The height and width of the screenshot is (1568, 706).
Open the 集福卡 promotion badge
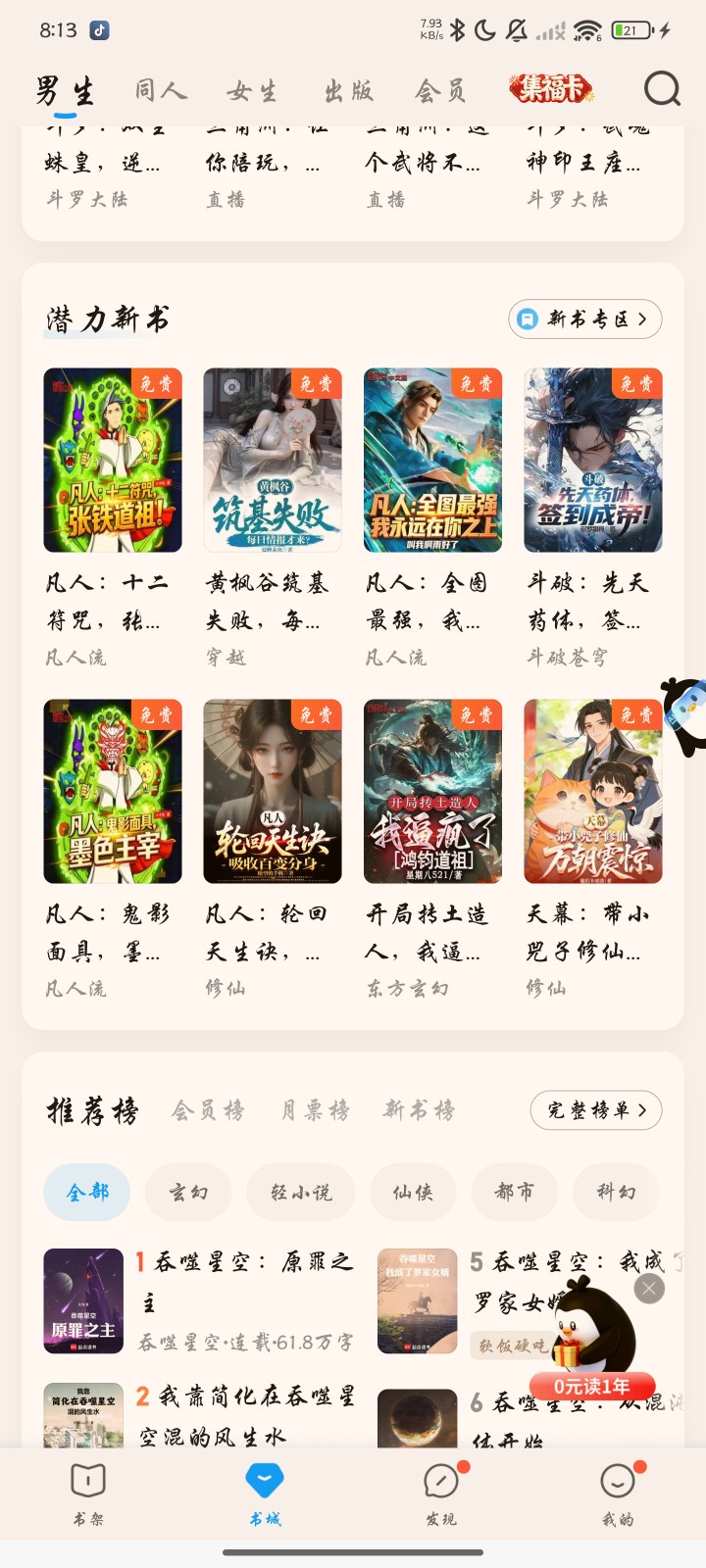coord(552,89)
